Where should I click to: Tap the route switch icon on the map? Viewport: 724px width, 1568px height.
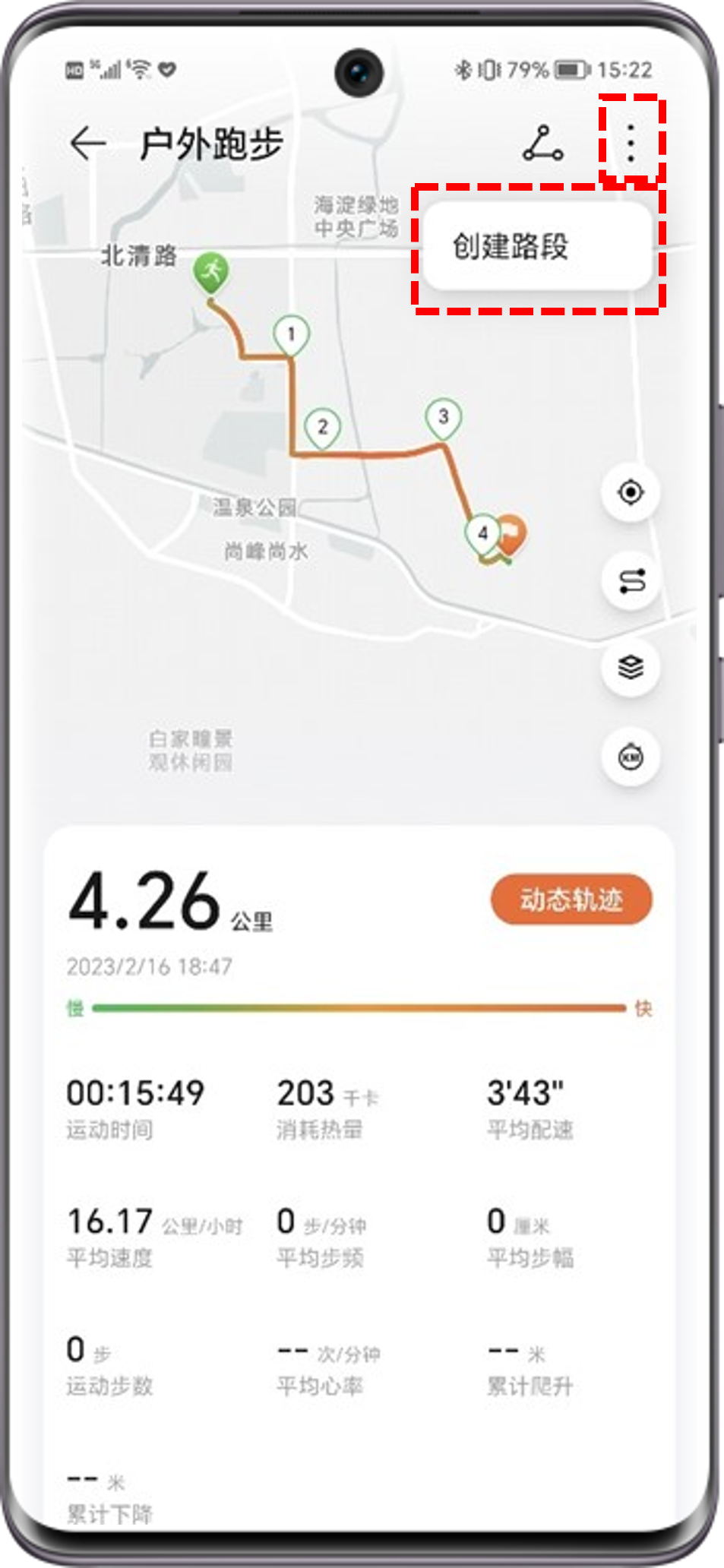(631, 581)
